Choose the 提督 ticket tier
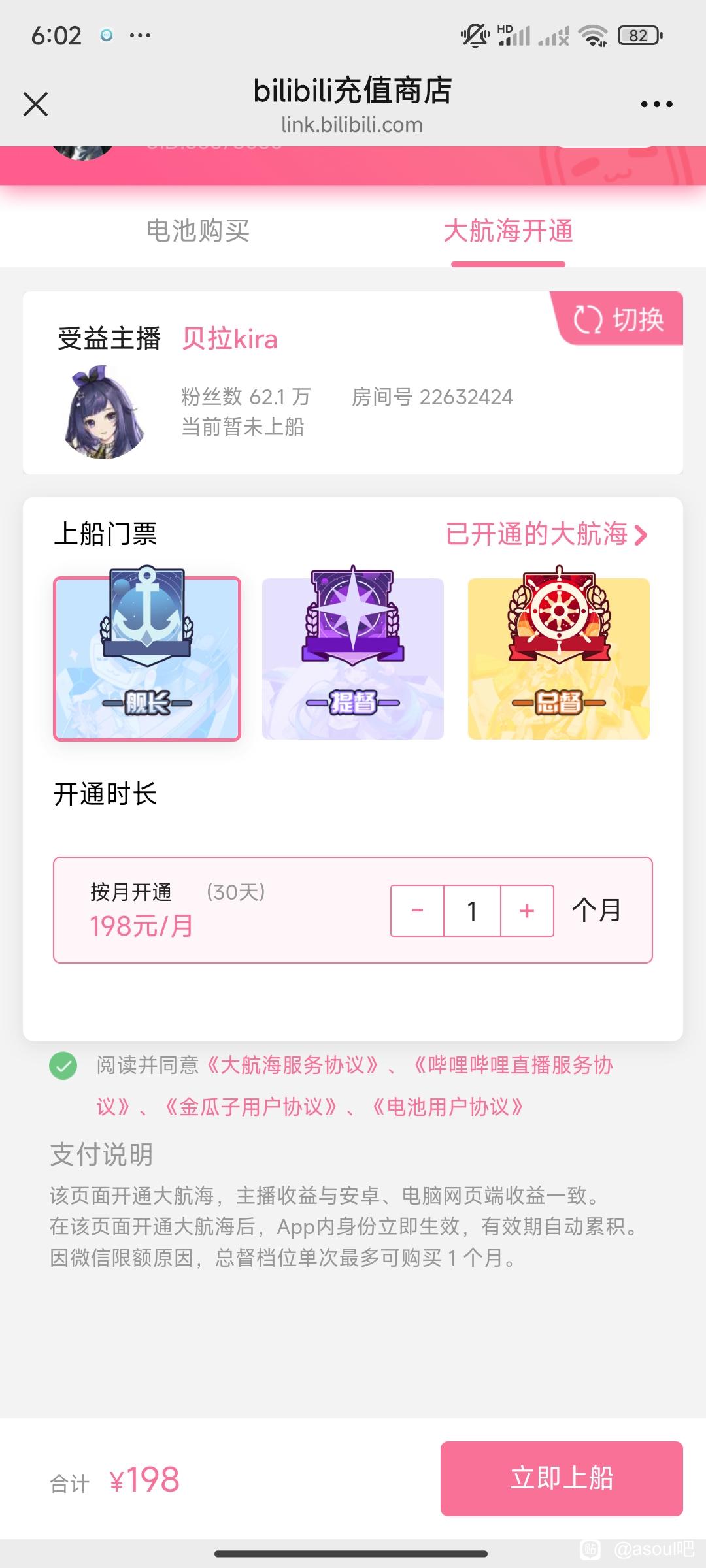The height and width of the screenshot is (1568, 706). 353,659
